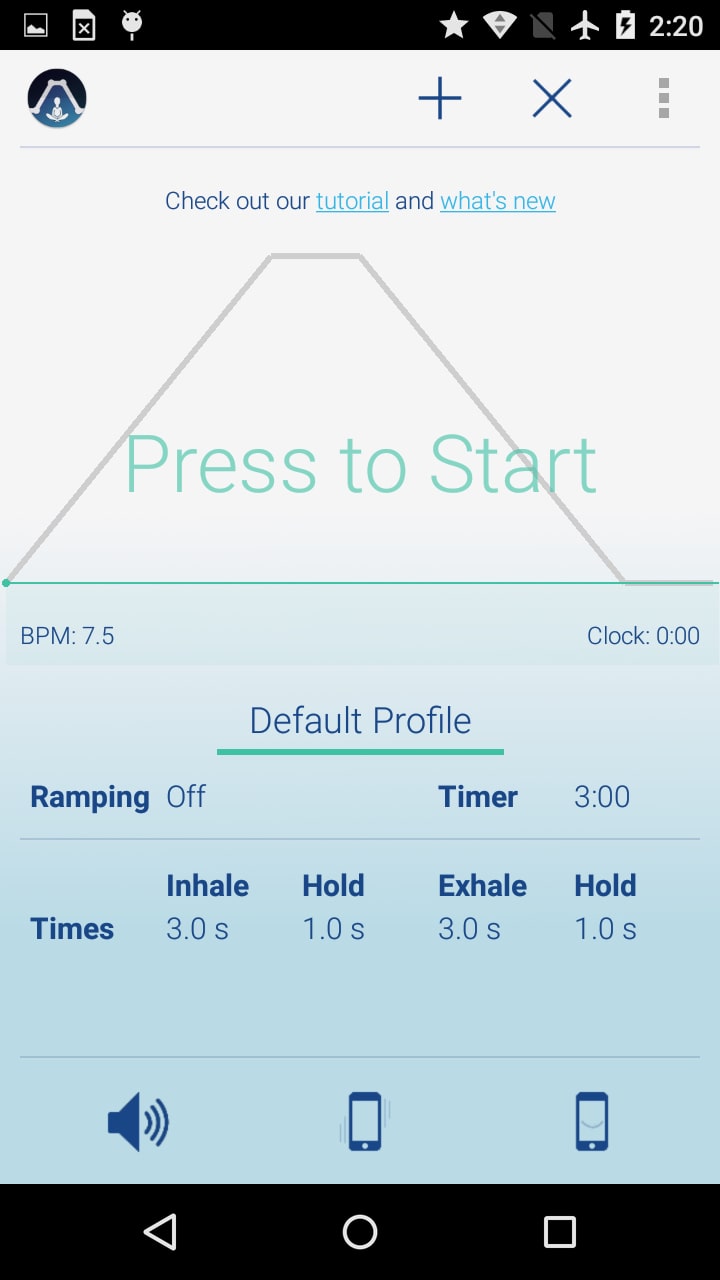
Task: Tap Press to Start to begin breathing
Action: (x=360, y=465)
